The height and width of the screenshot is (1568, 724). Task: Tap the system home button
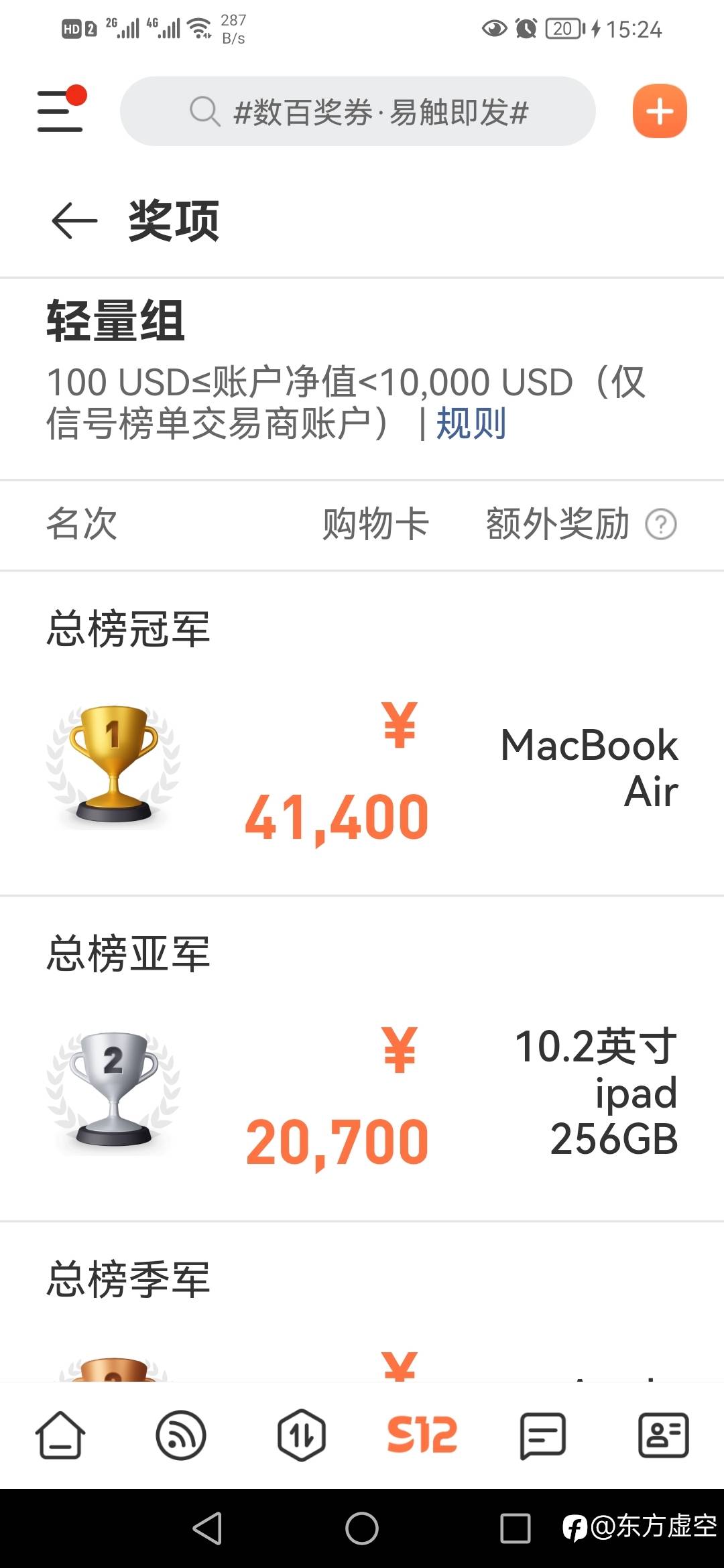coord(362,1528)
